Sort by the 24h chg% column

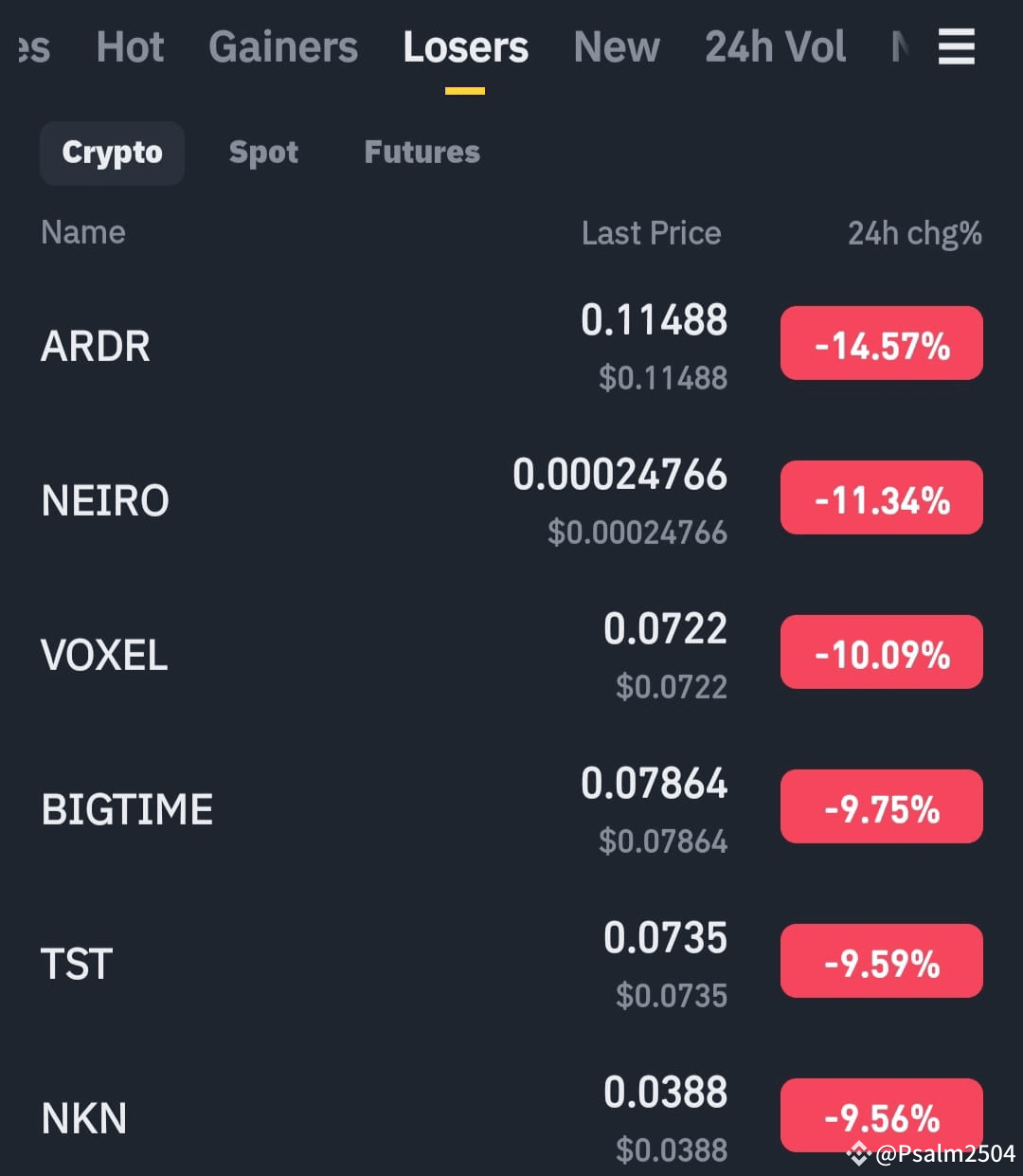[913, 232]
